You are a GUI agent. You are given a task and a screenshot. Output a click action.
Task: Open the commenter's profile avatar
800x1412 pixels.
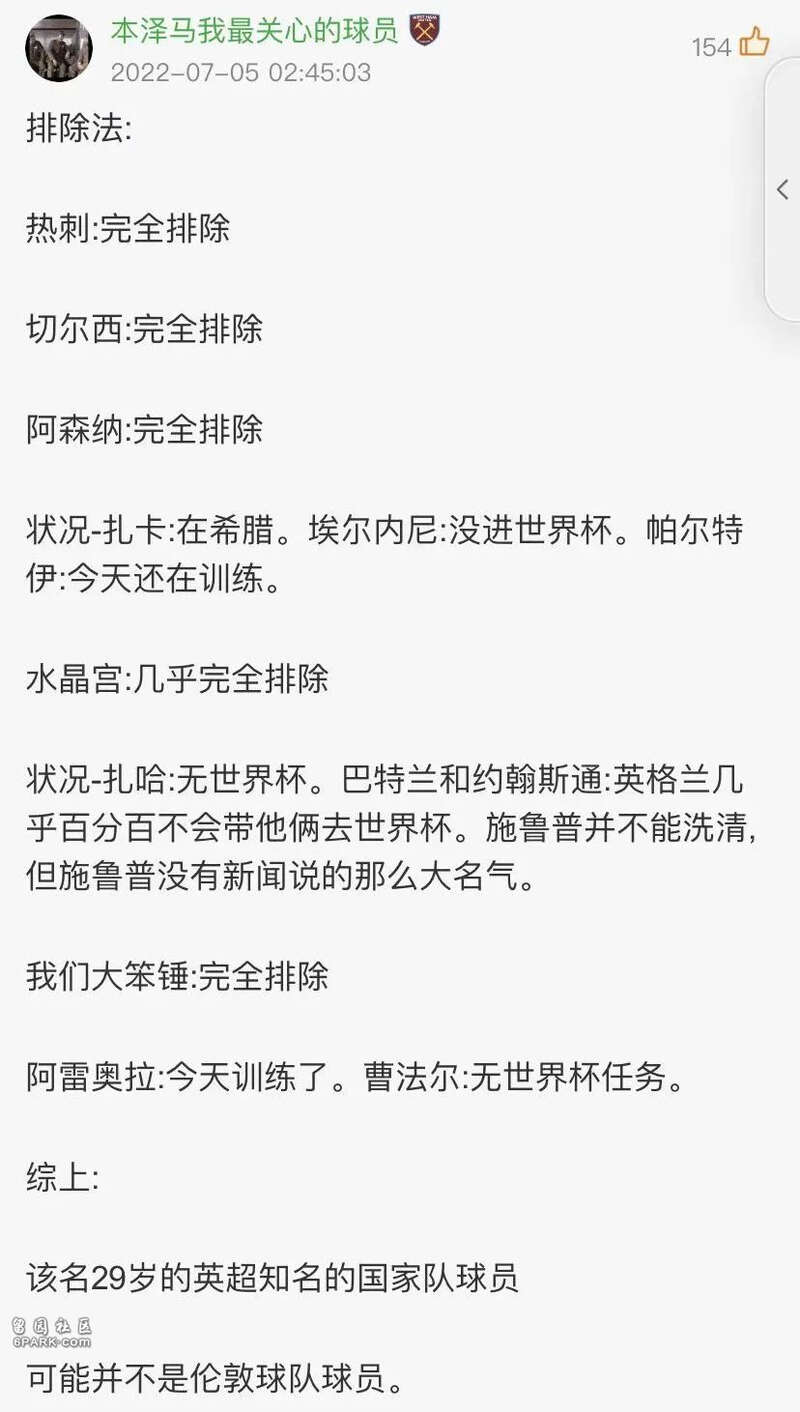[59, 48]
